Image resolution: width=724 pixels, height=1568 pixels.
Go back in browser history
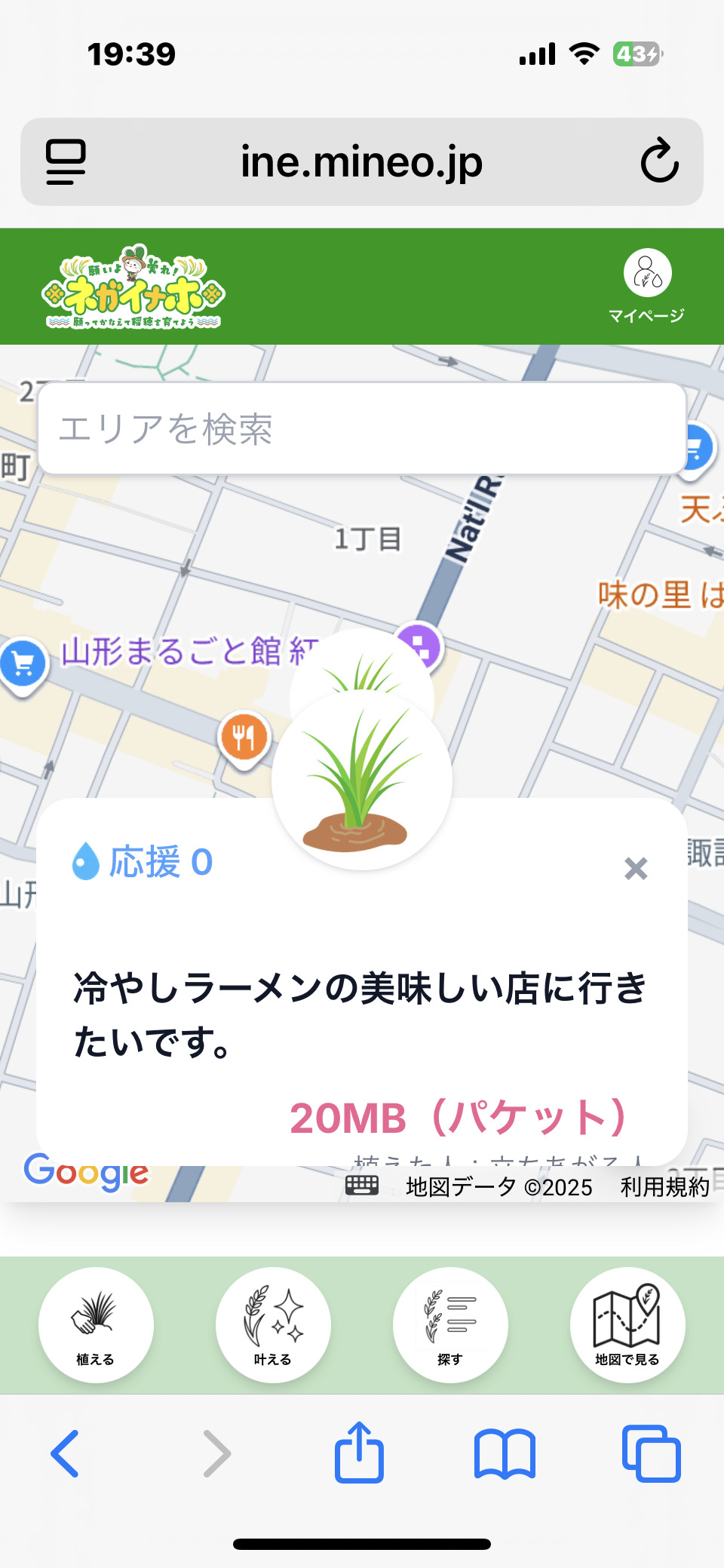[x=66, y=1453]
